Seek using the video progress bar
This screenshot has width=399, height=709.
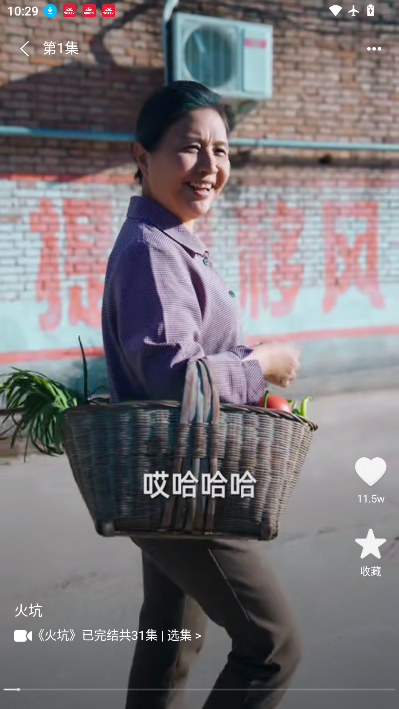[200, 690]
